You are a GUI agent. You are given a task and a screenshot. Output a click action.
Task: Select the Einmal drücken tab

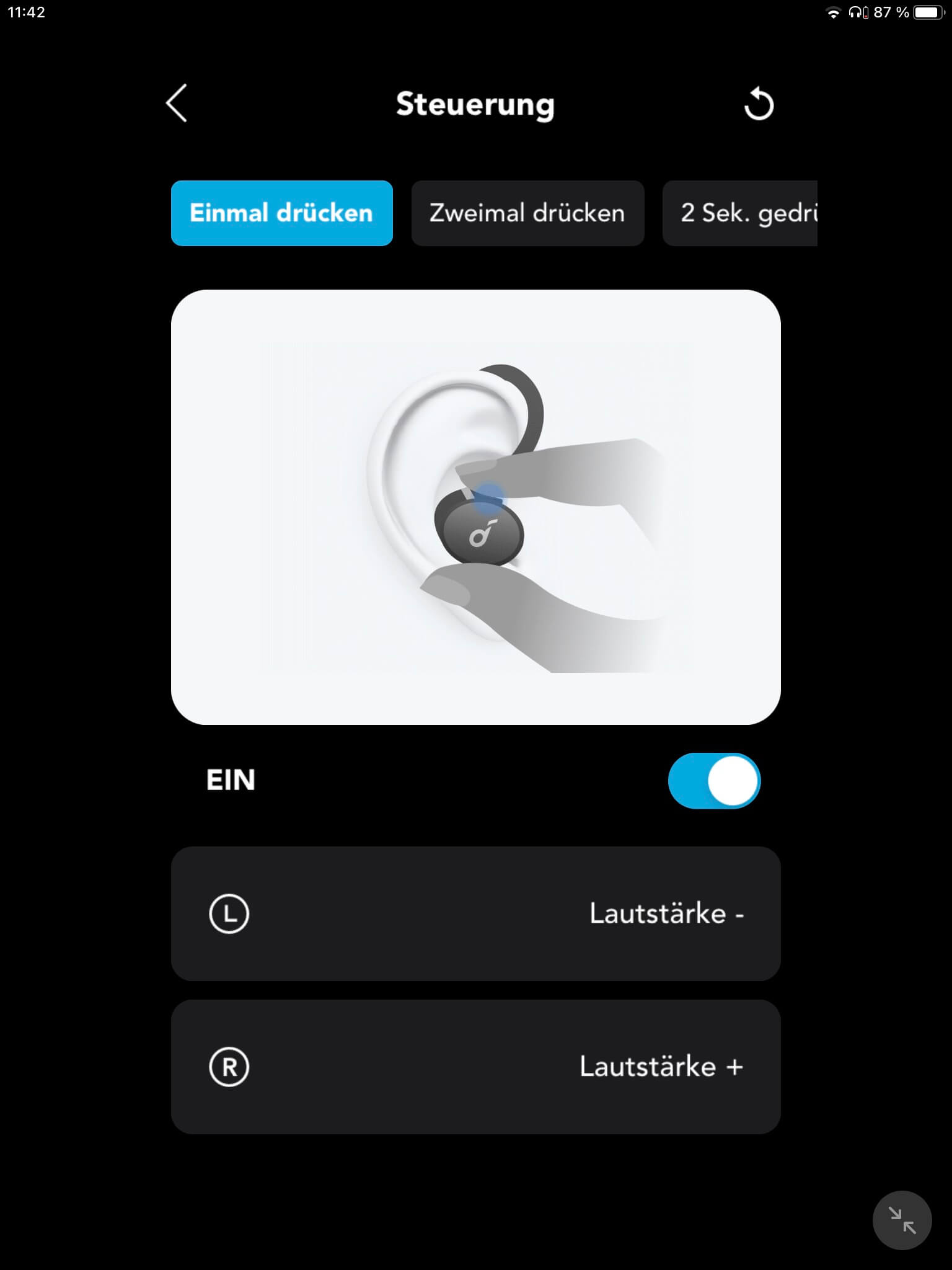pos(281,213)
